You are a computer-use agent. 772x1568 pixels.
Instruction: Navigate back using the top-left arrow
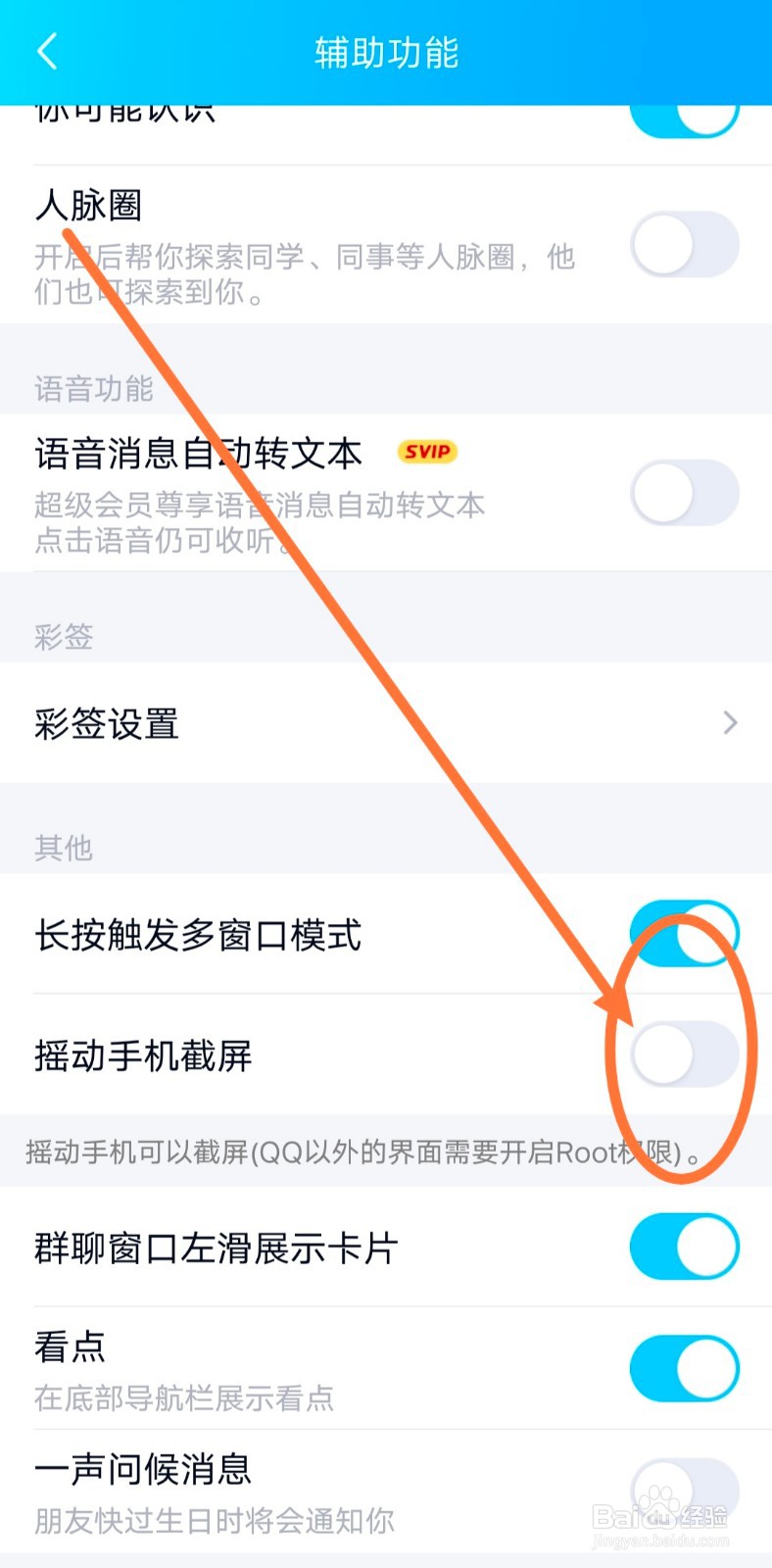click(47, 53)
